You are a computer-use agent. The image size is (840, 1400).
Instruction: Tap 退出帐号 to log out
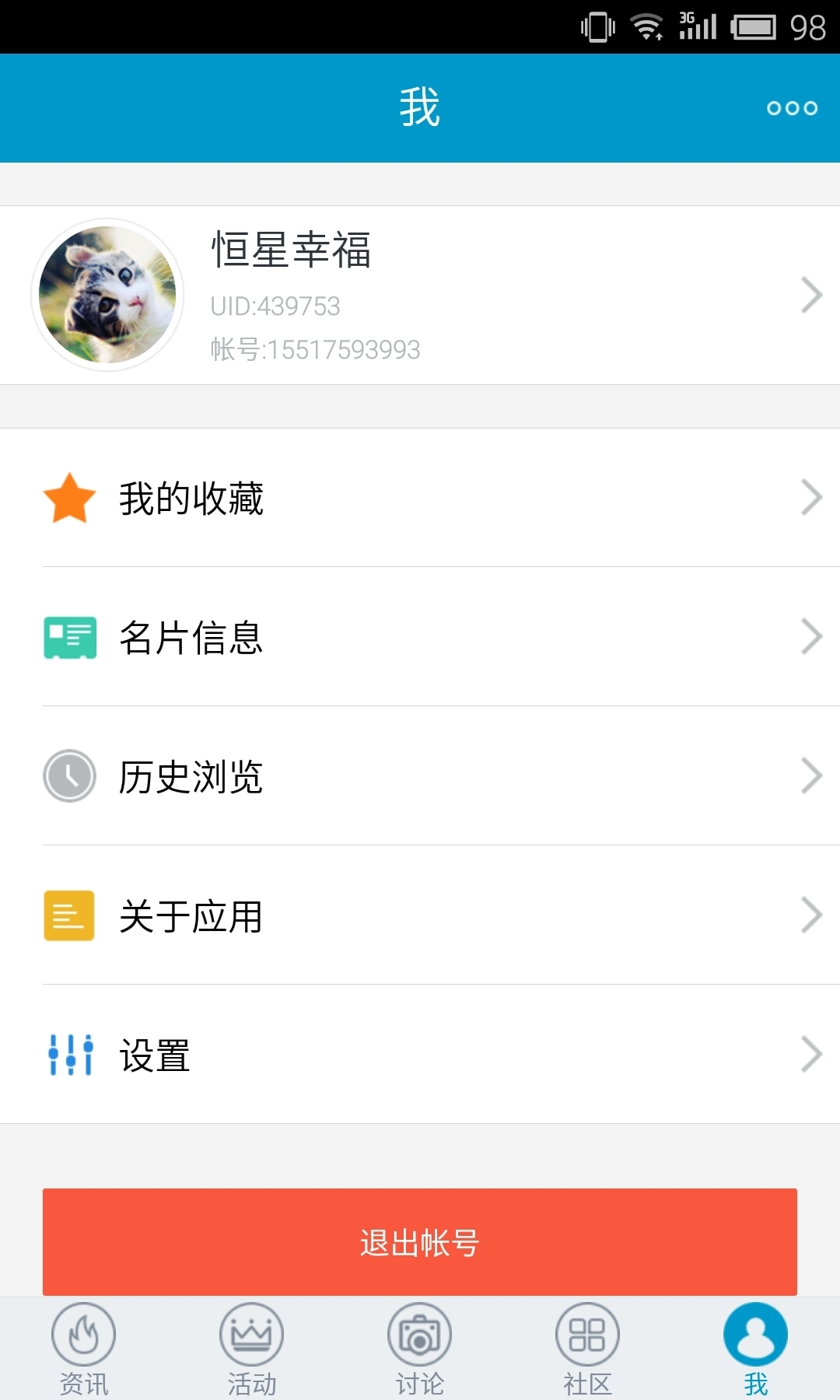420,1241
